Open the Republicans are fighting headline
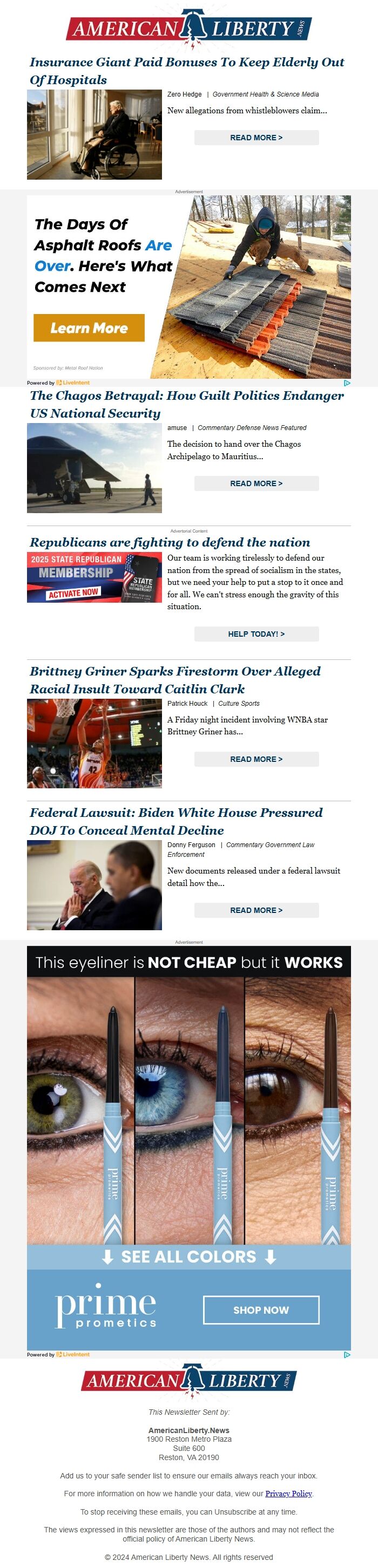378x1568 pixels. point(170,542)
